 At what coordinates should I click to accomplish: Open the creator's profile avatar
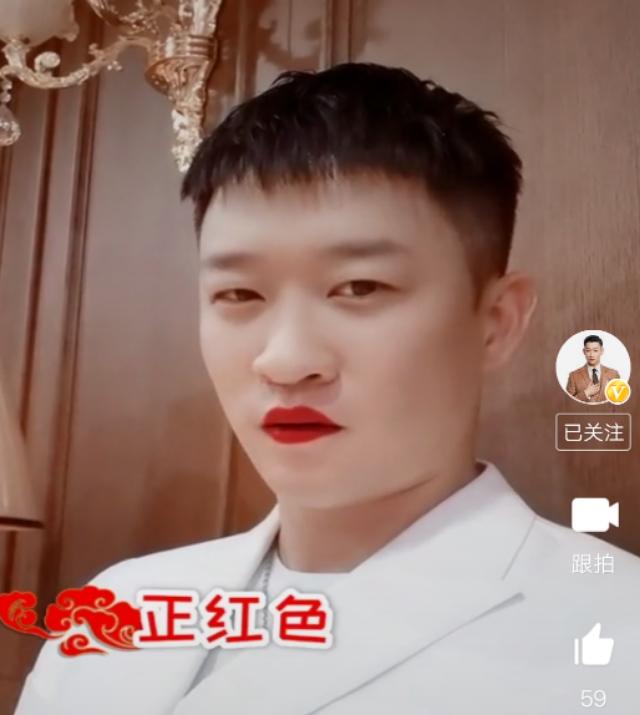593,367
